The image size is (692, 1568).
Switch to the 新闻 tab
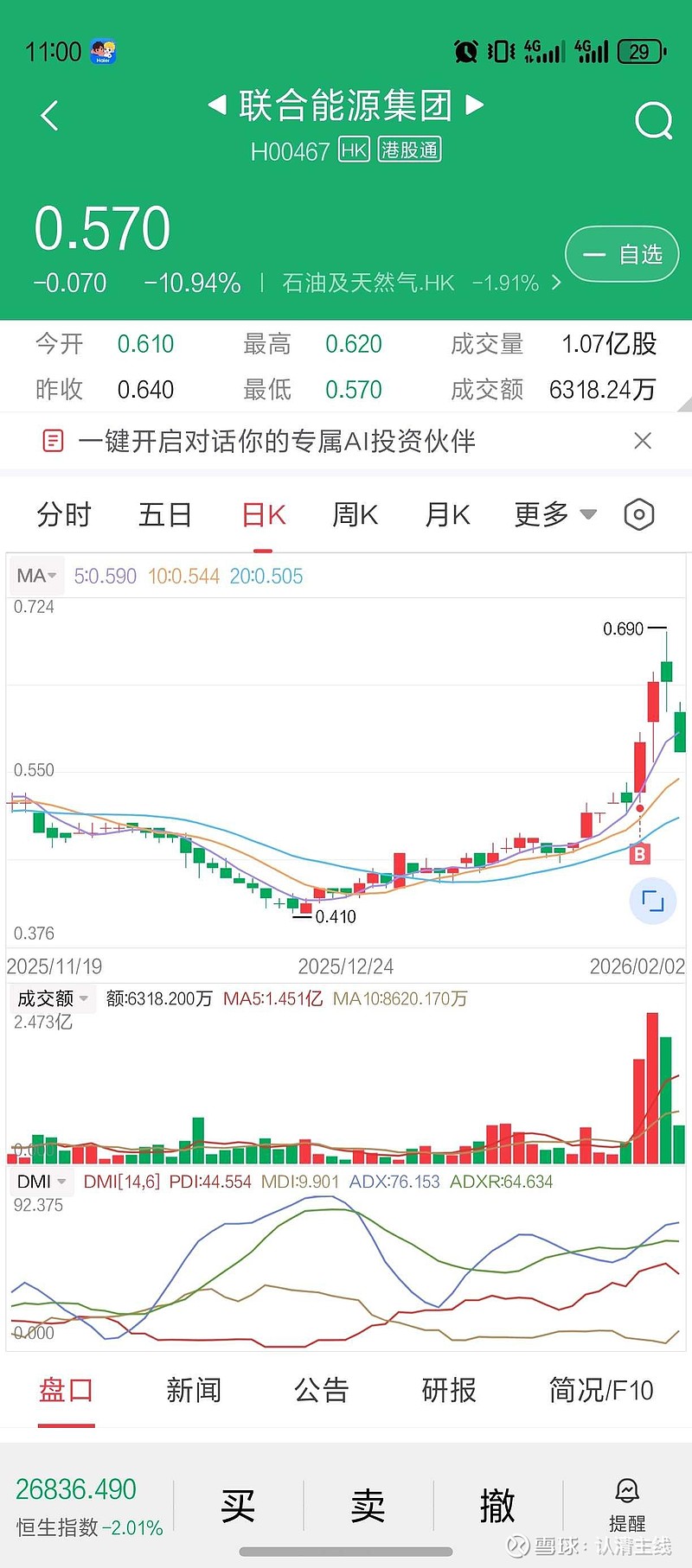click(194, 1390)
